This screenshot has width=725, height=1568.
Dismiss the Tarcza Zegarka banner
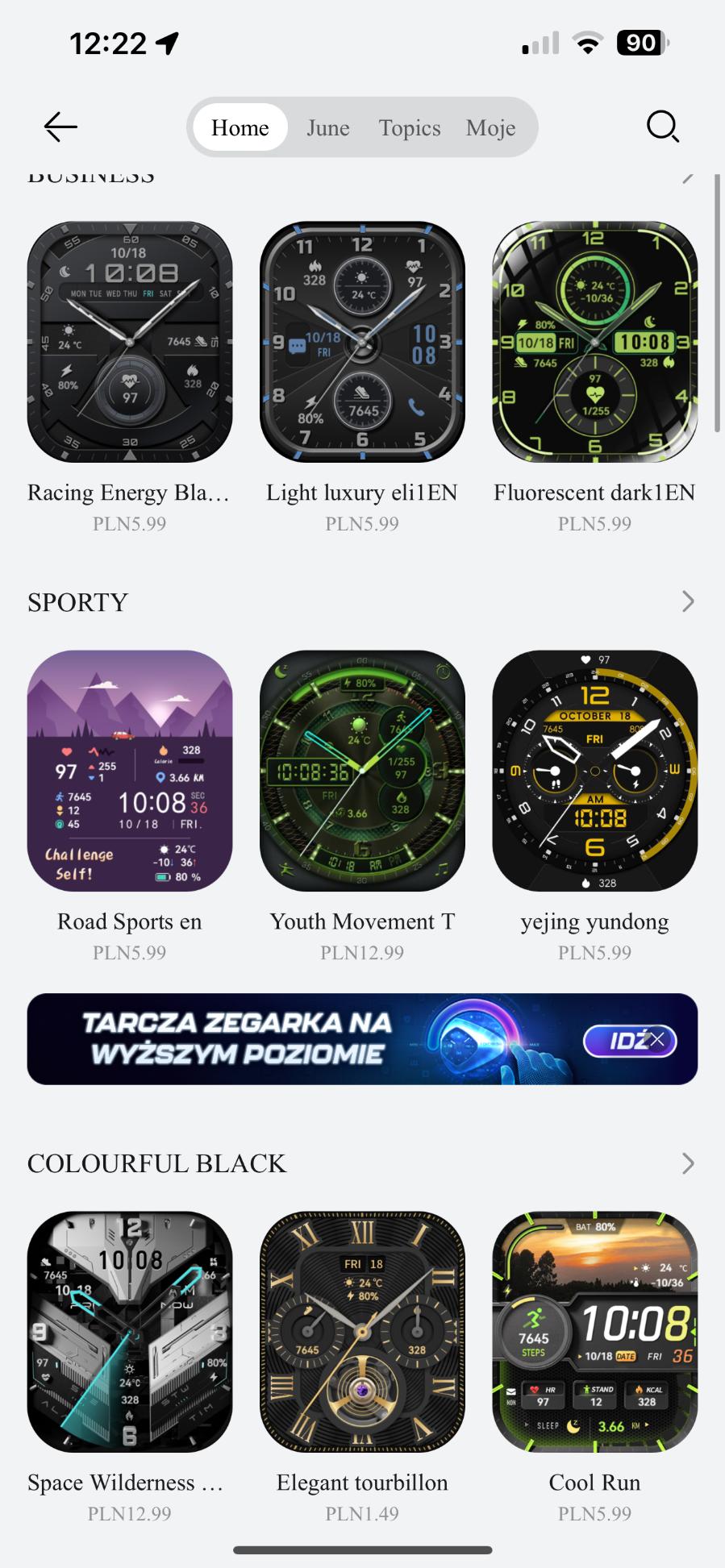tap(658, 1039)
